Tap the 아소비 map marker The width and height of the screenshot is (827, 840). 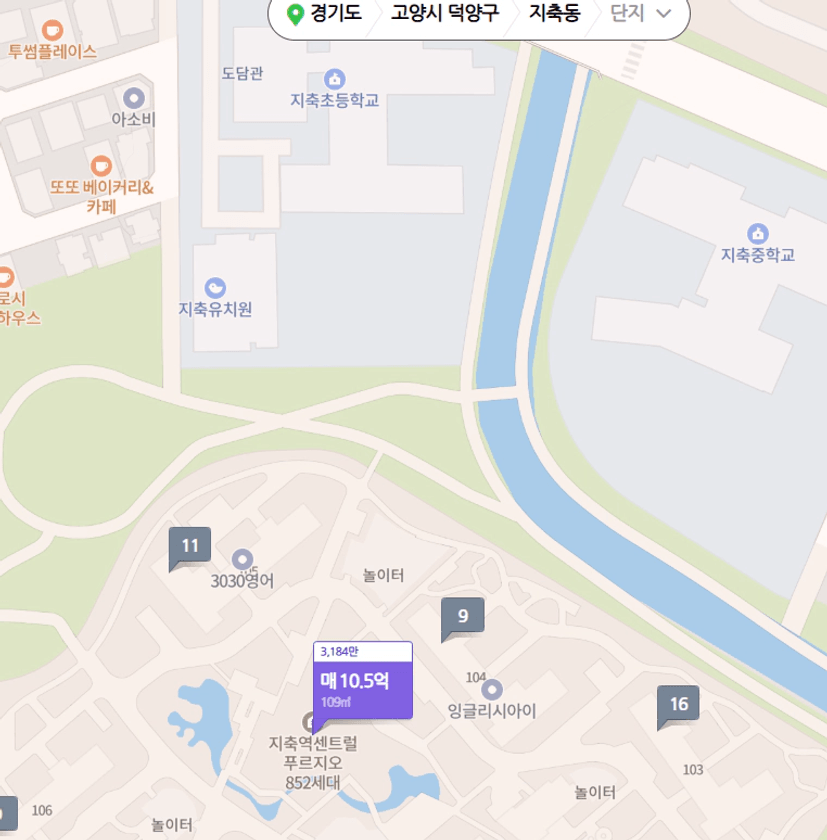pos(134,98)
